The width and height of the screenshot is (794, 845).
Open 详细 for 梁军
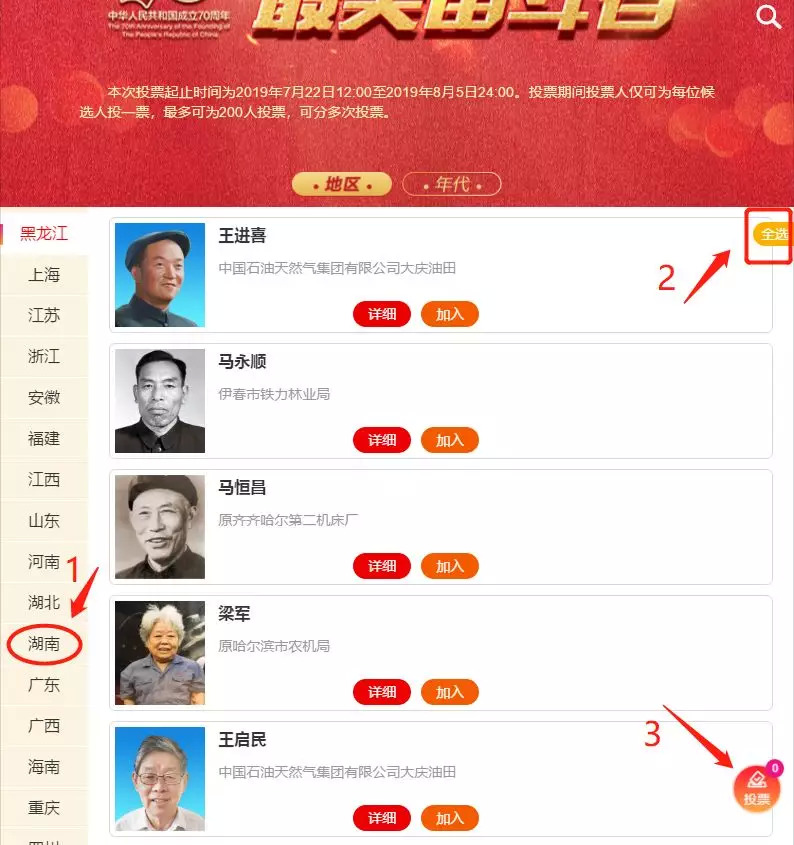[382, 692]
